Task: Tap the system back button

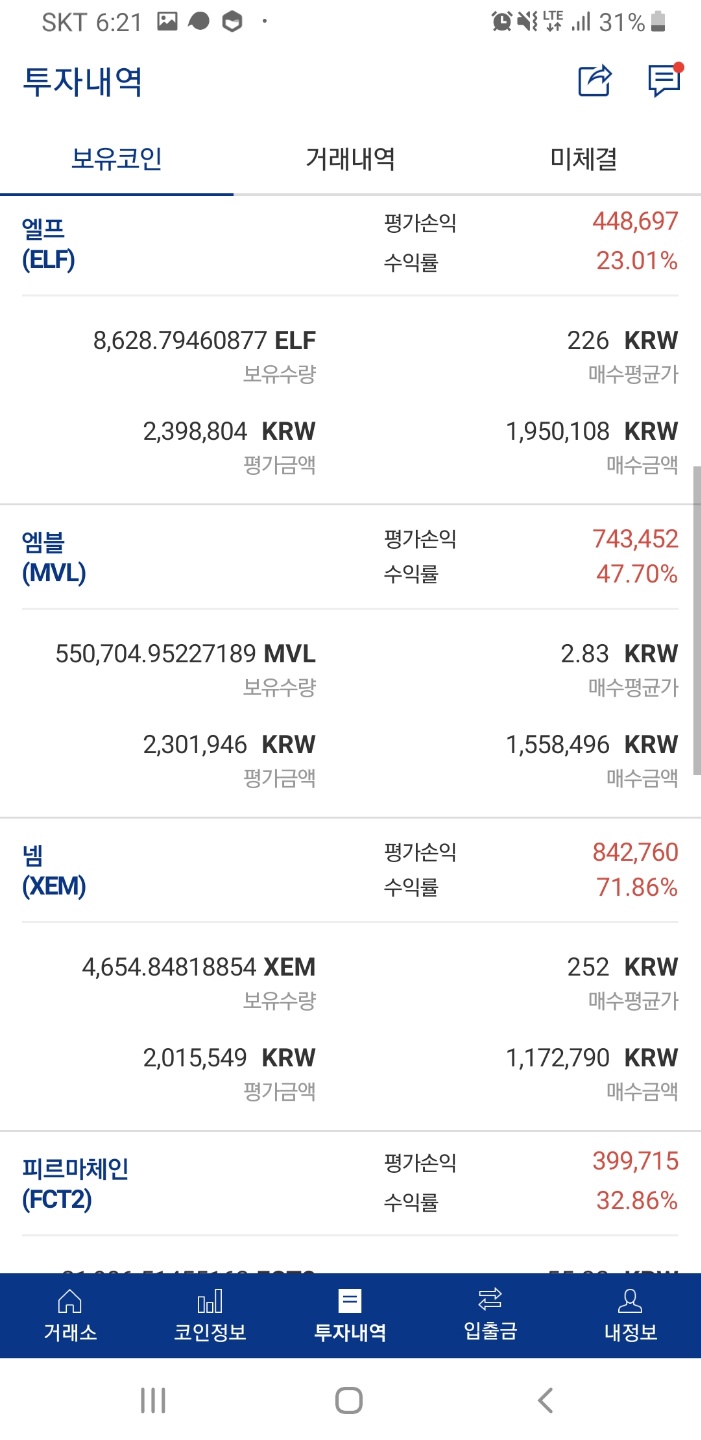Action: (545, 1400)
